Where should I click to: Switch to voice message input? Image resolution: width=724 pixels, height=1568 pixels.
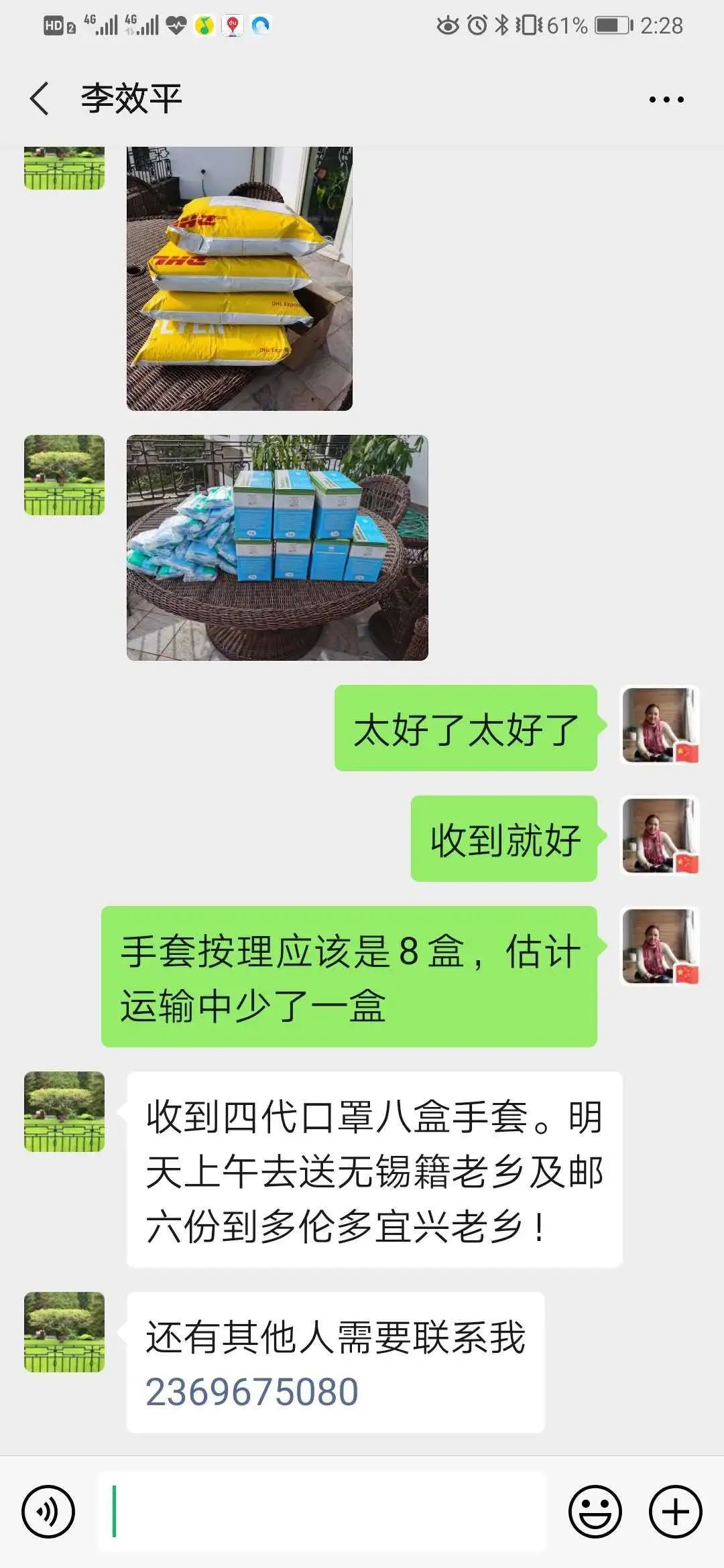[48, 1511]
